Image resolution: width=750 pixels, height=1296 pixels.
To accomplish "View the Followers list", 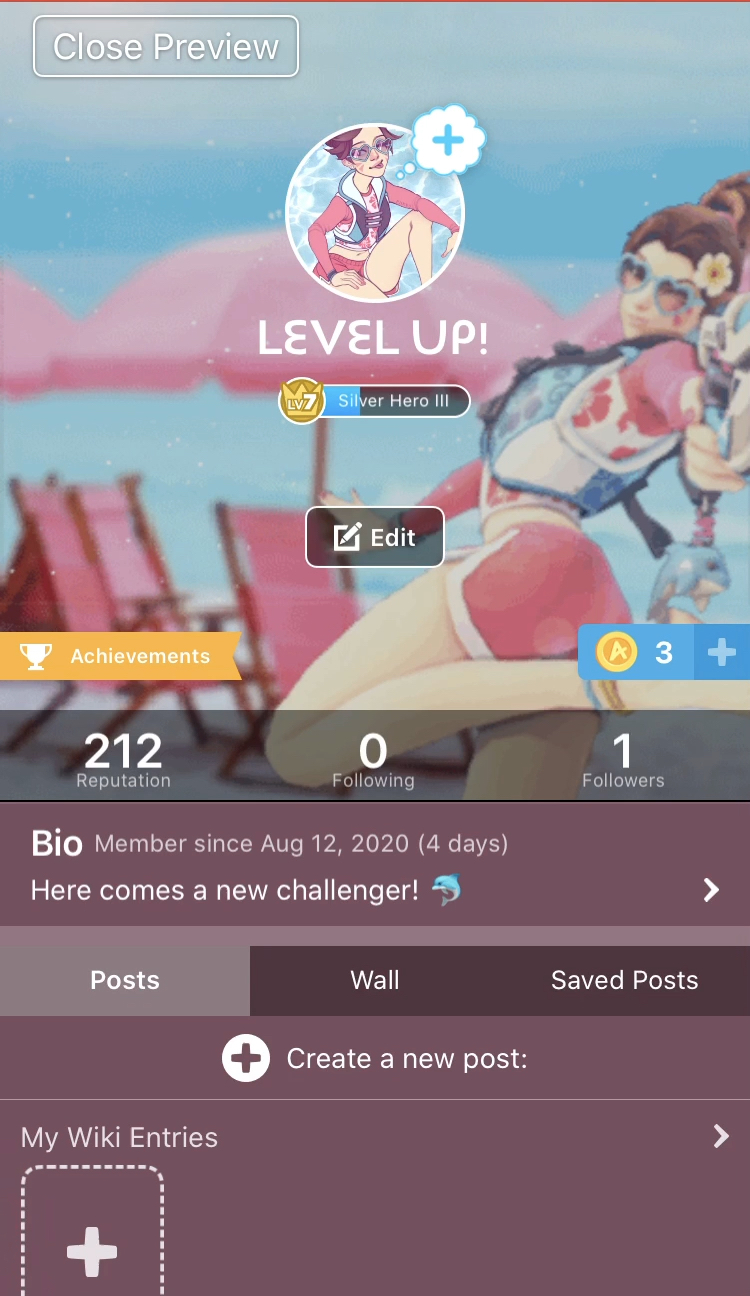I will 623,762.
